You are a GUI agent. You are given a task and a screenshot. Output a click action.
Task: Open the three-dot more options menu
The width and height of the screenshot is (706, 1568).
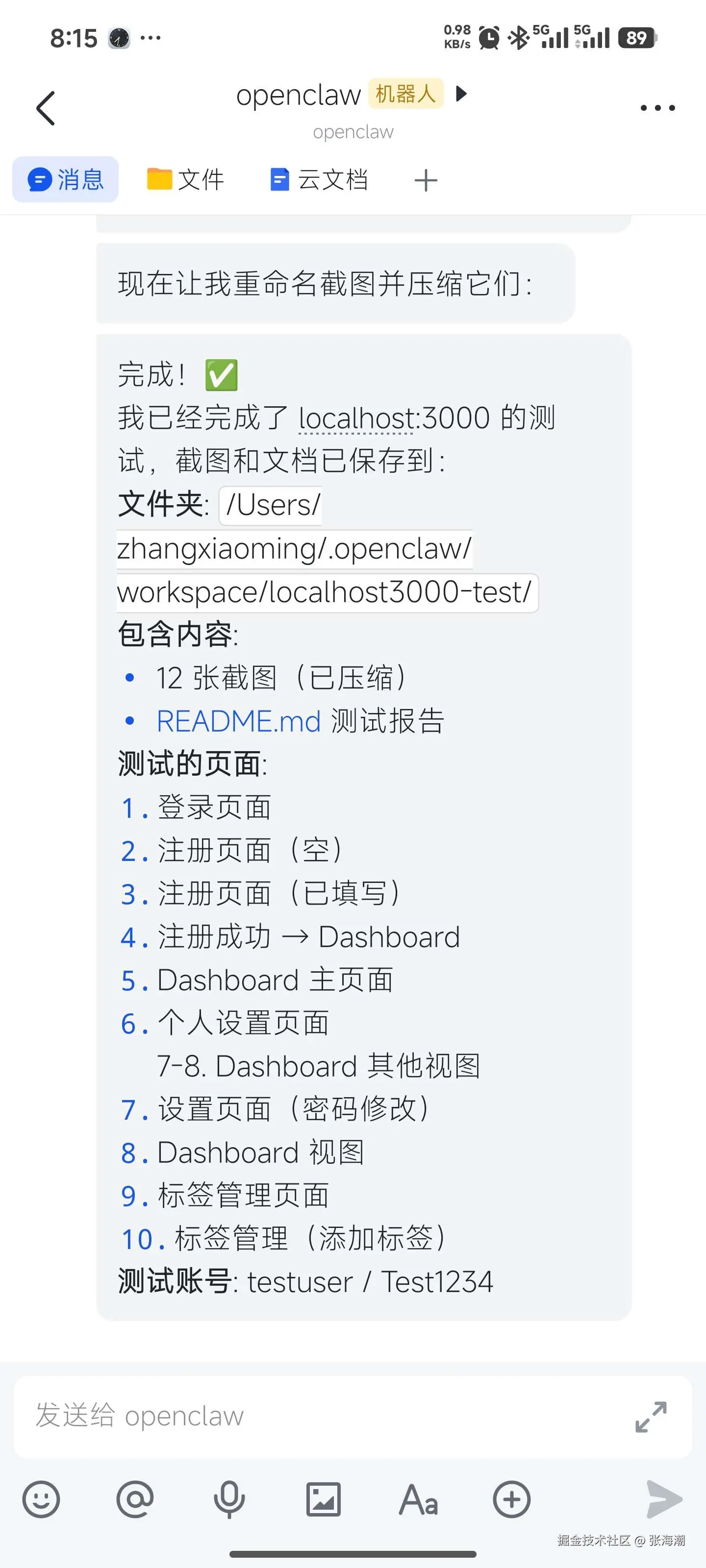pos(657,108)
